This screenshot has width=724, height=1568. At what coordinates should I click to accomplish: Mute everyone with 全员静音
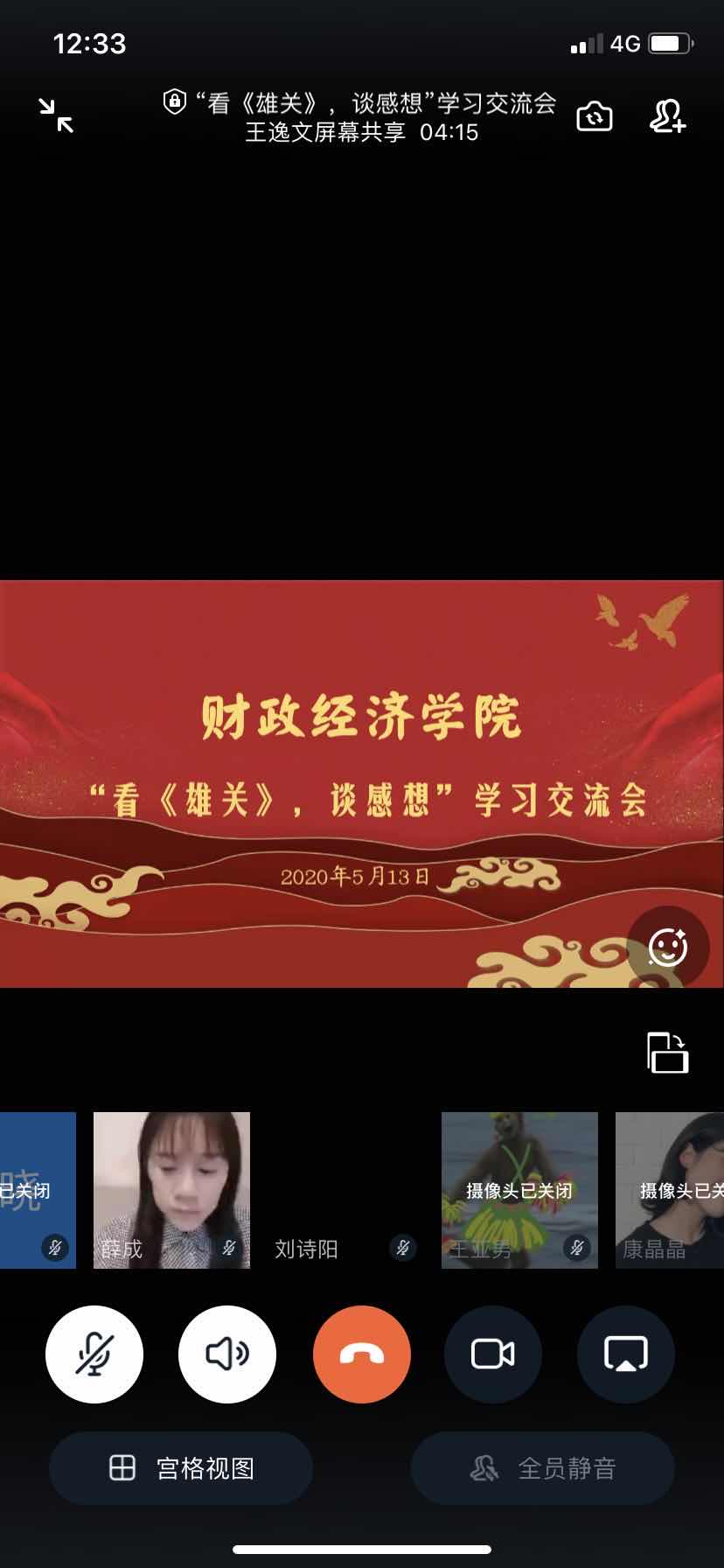(x=543, y=1468)
